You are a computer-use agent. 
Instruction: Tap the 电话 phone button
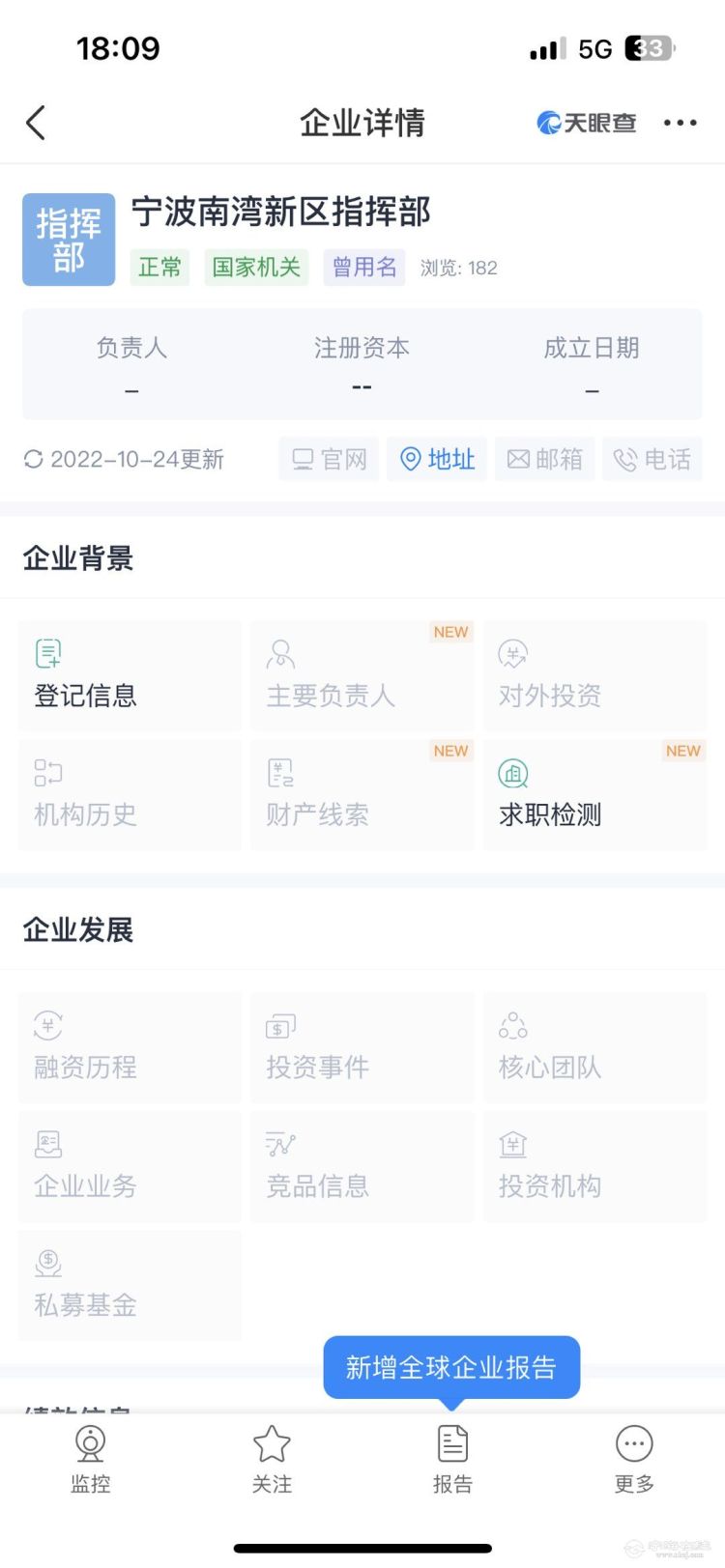pos(652,459)
